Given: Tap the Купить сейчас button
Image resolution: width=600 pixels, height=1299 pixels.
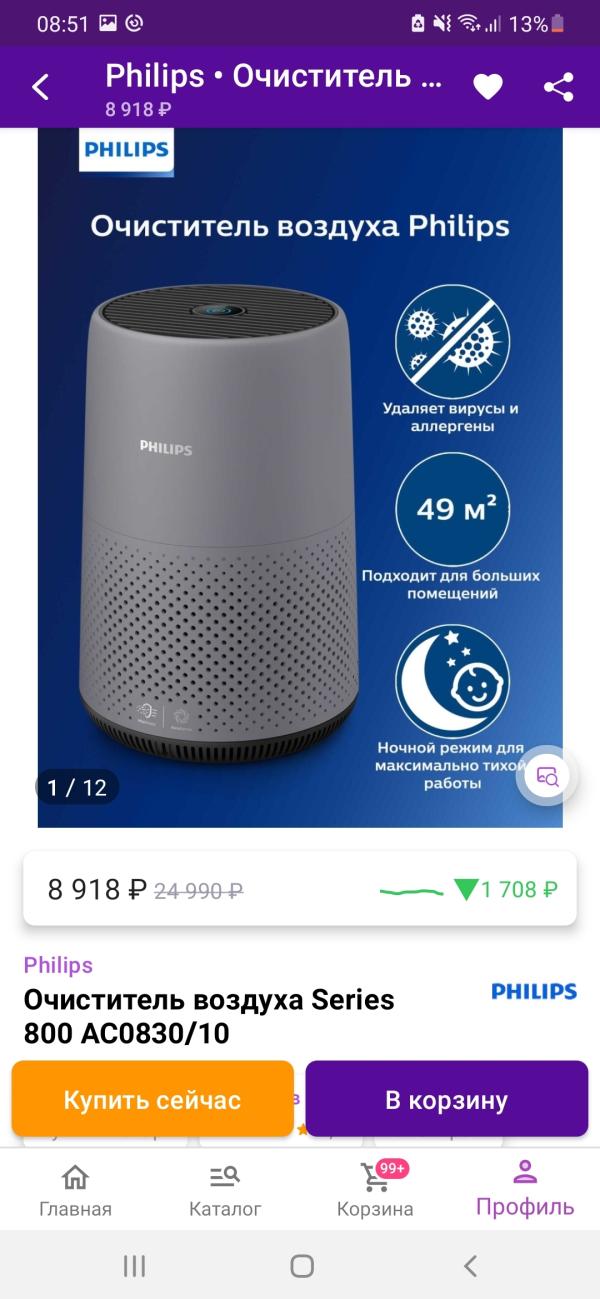Looking at the screenshot, I should [152, 1100].
